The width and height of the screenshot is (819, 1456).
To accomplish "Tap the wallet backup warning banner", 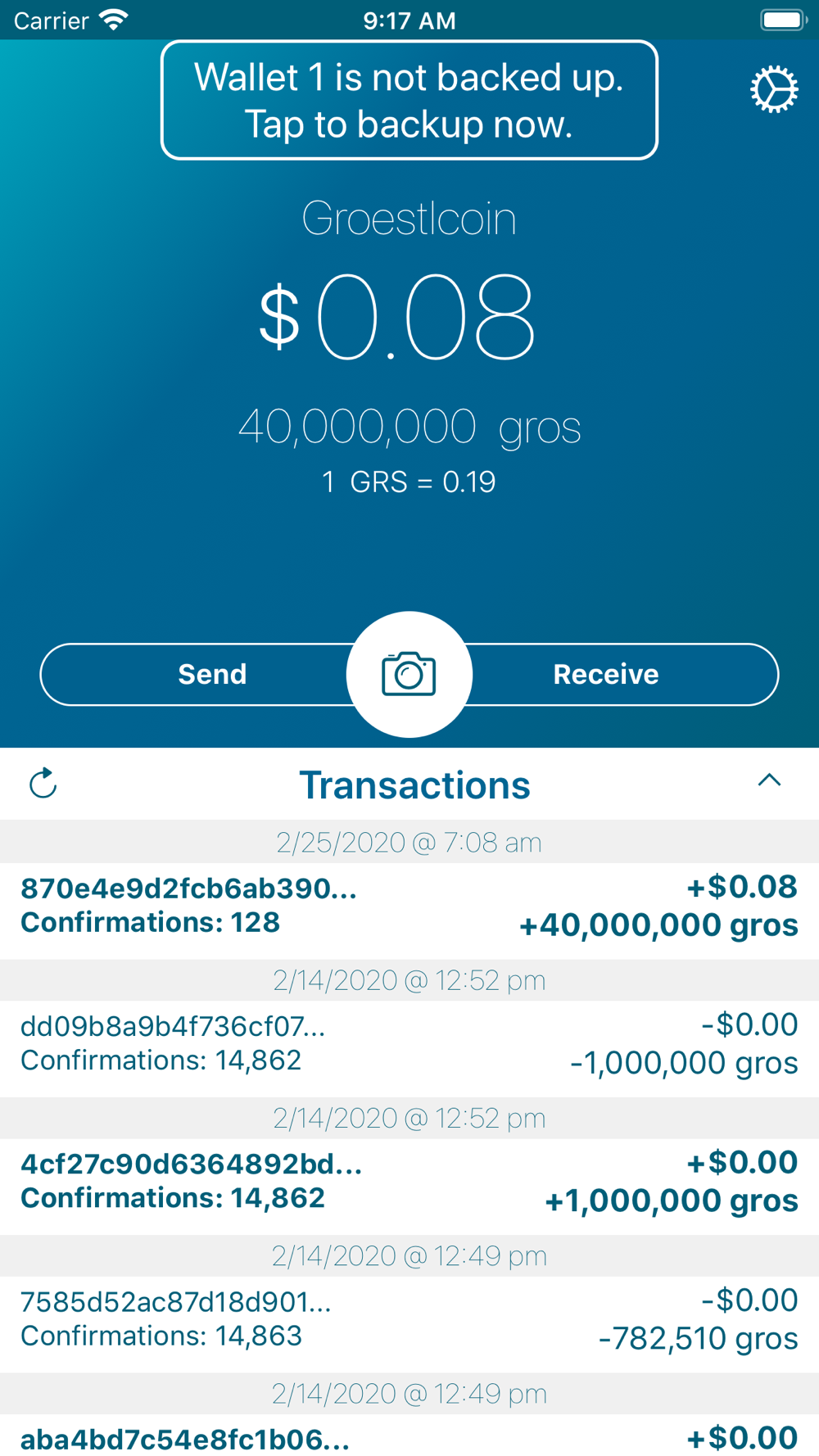I will (x=409, y=100).
